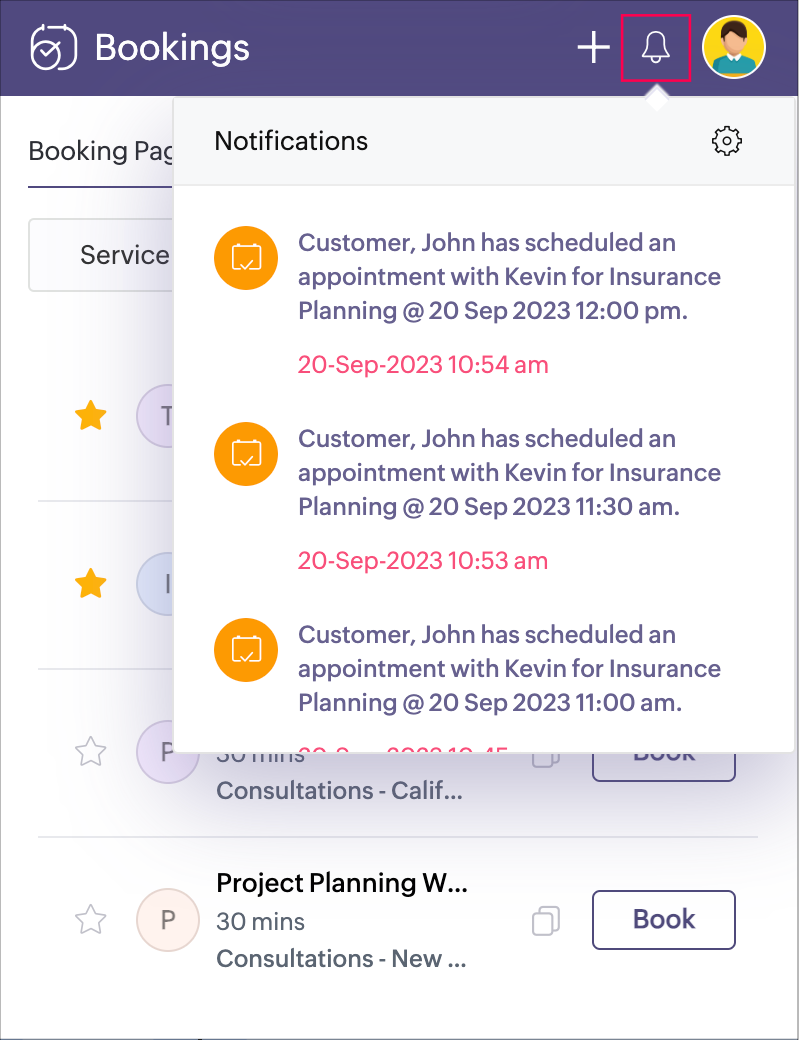Book the Project Planning W... service
Image resolution: width=799 pixels, height=1040 pixels.
tap(664, 919)
